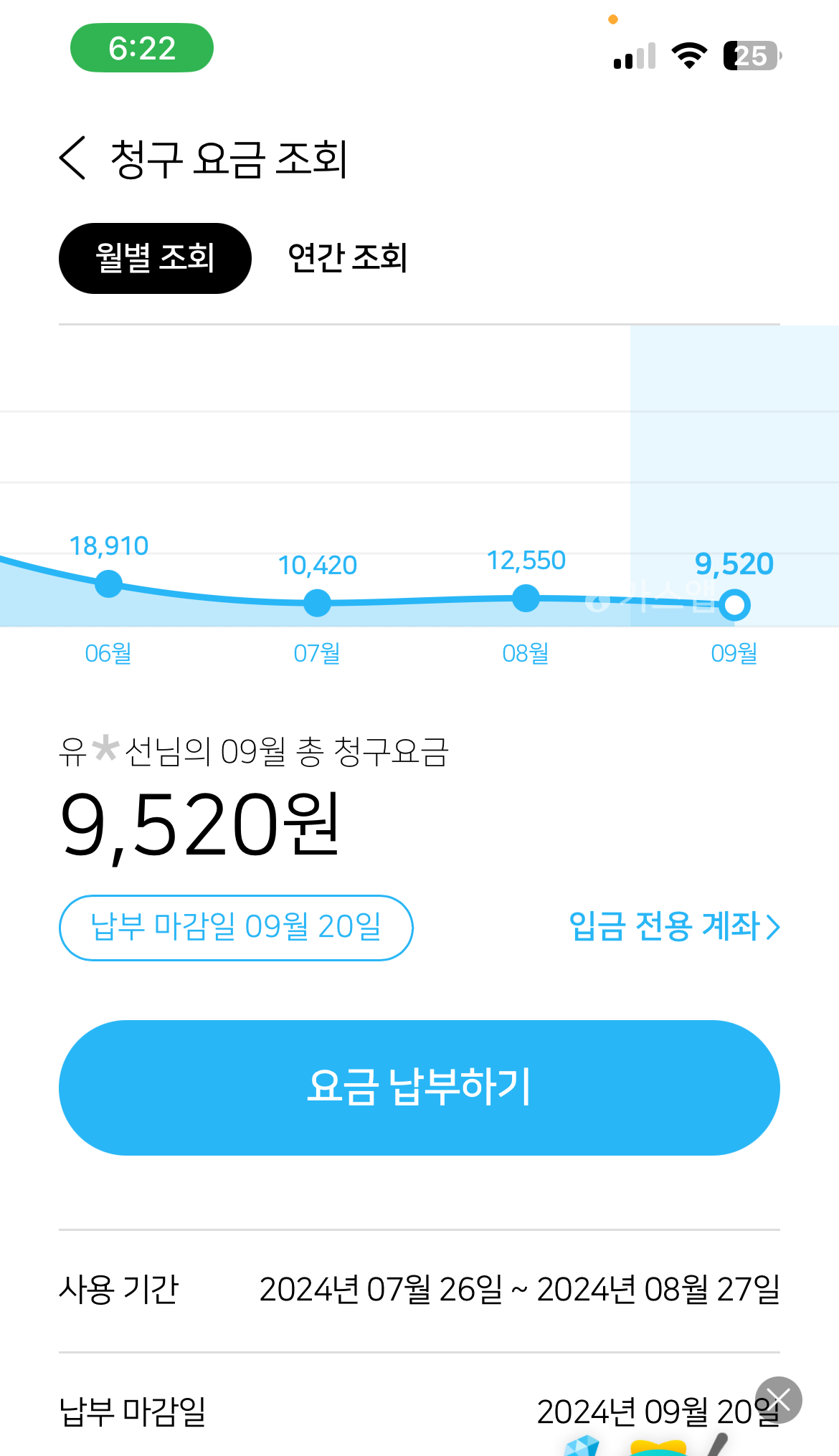The width and height of the screenshot is (839, 1456).
Task: Select the 06월 point on the chart
Action: pos(108,584)
